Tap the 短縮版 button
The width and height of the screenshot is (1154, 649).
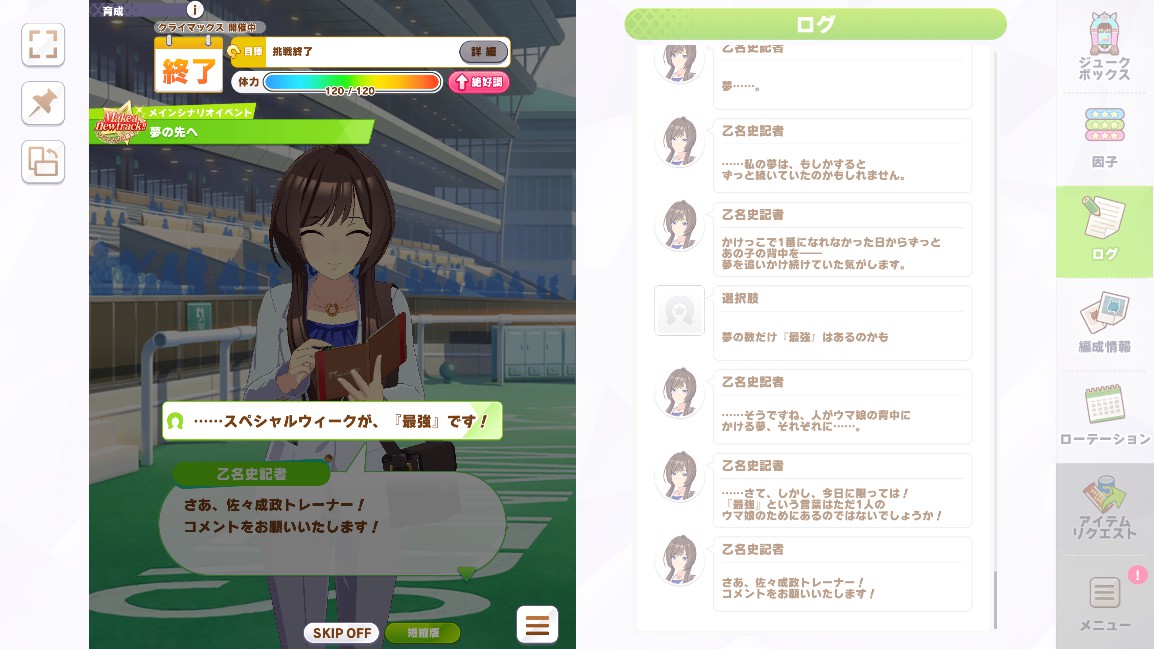421,632
